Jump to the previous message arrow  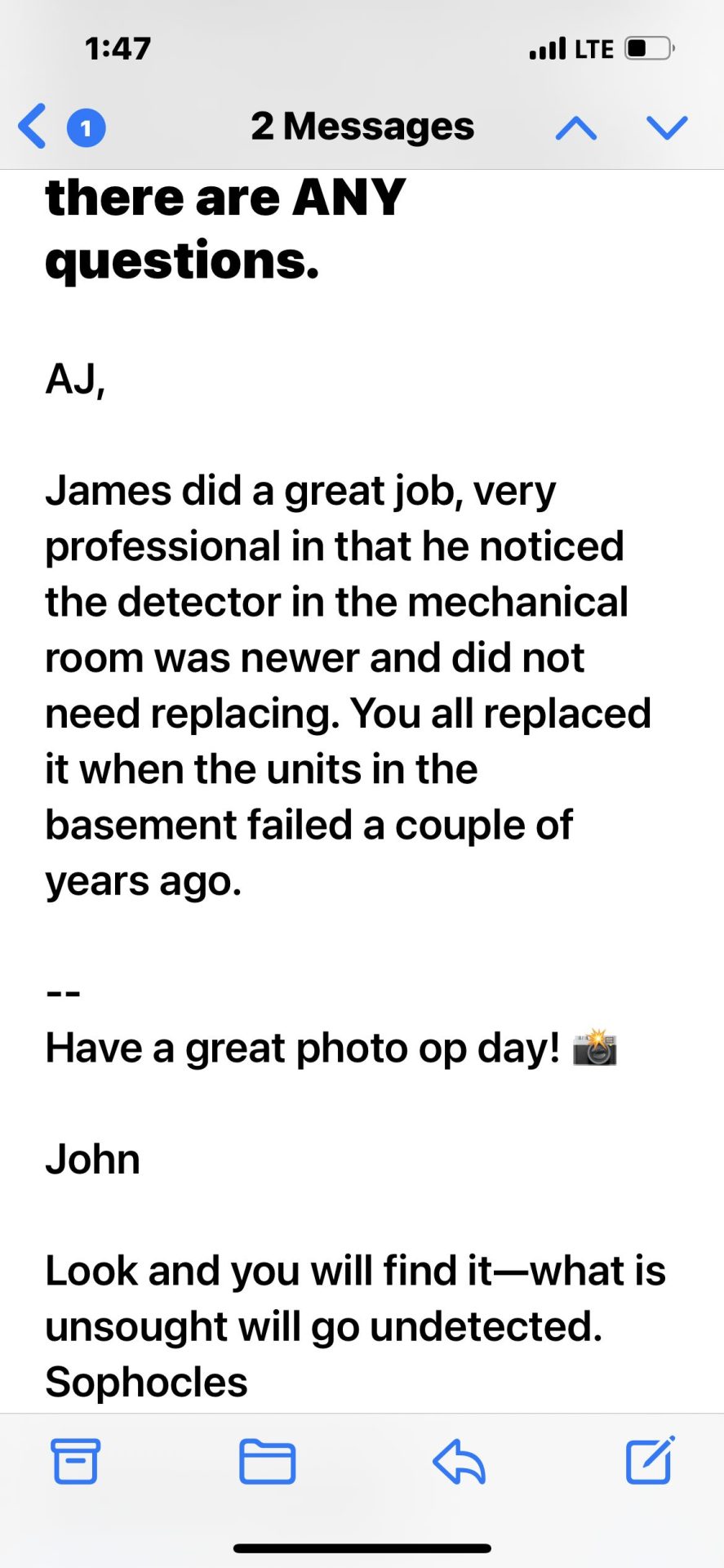[x=576, y=127]
